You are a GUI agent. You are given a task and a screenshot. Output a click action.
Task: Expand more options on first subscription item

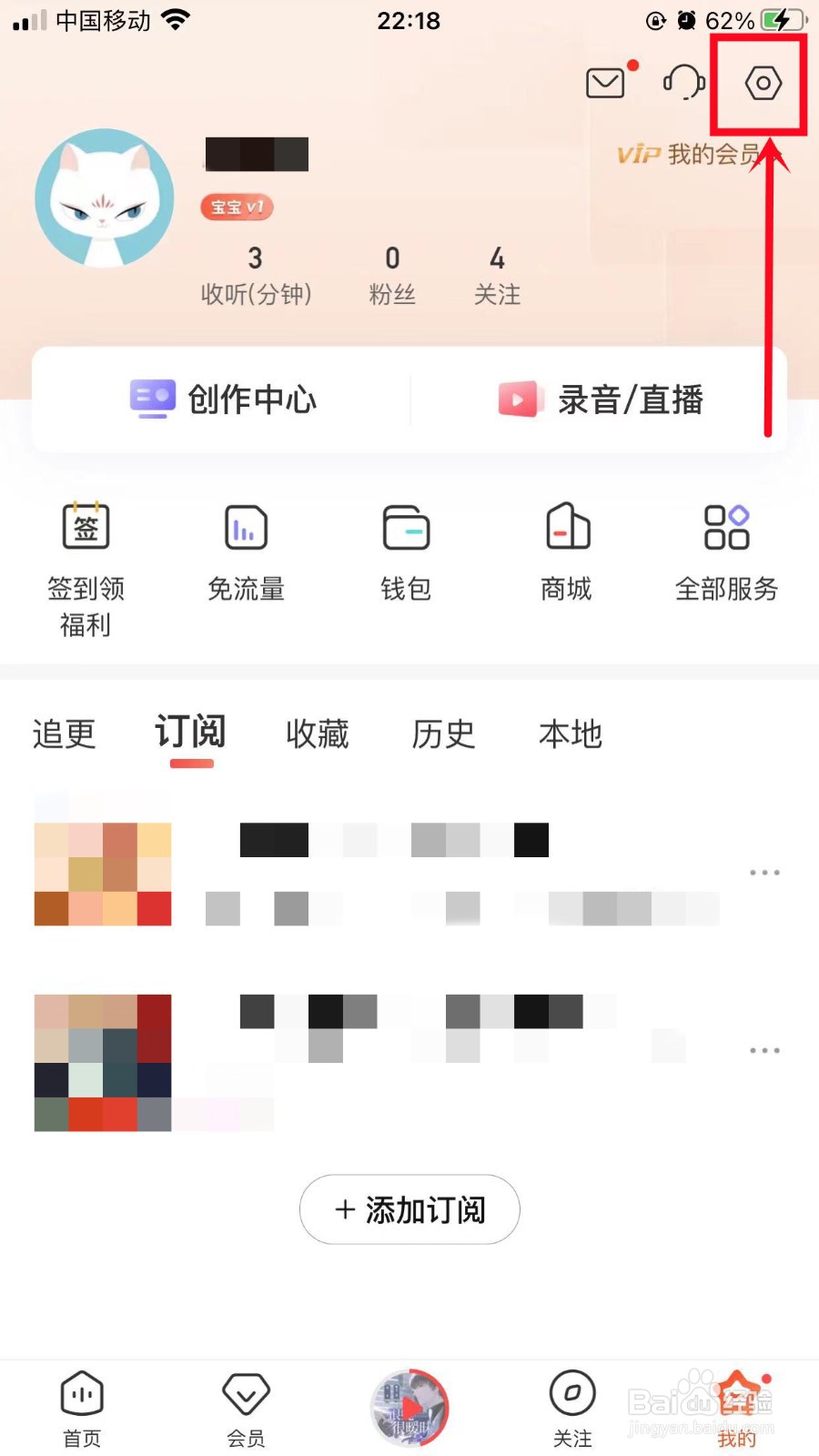764,872
